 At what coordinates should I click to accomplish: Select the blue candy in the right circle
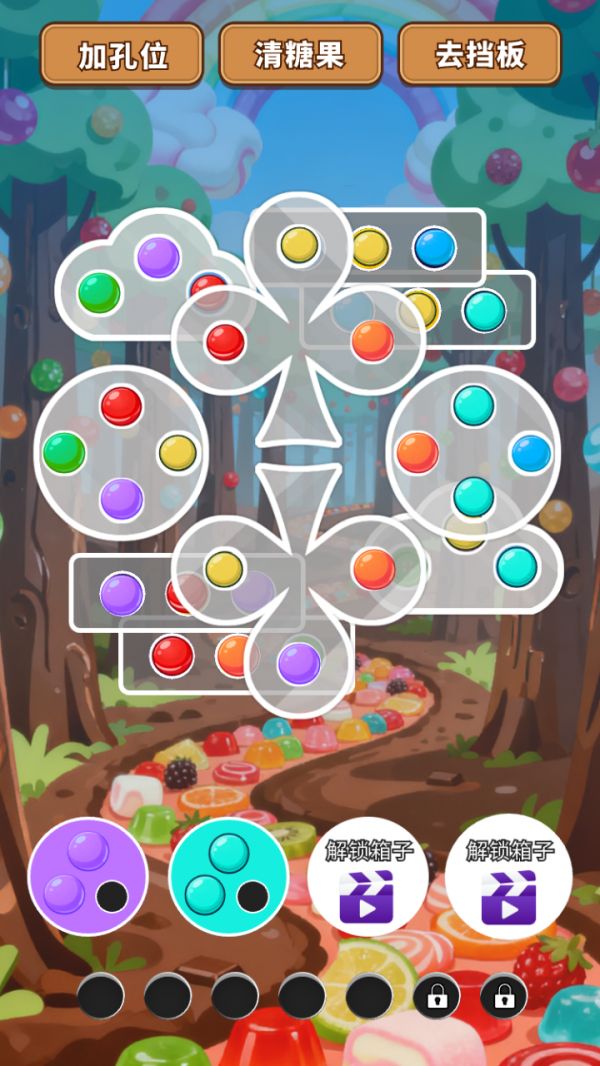531,453
